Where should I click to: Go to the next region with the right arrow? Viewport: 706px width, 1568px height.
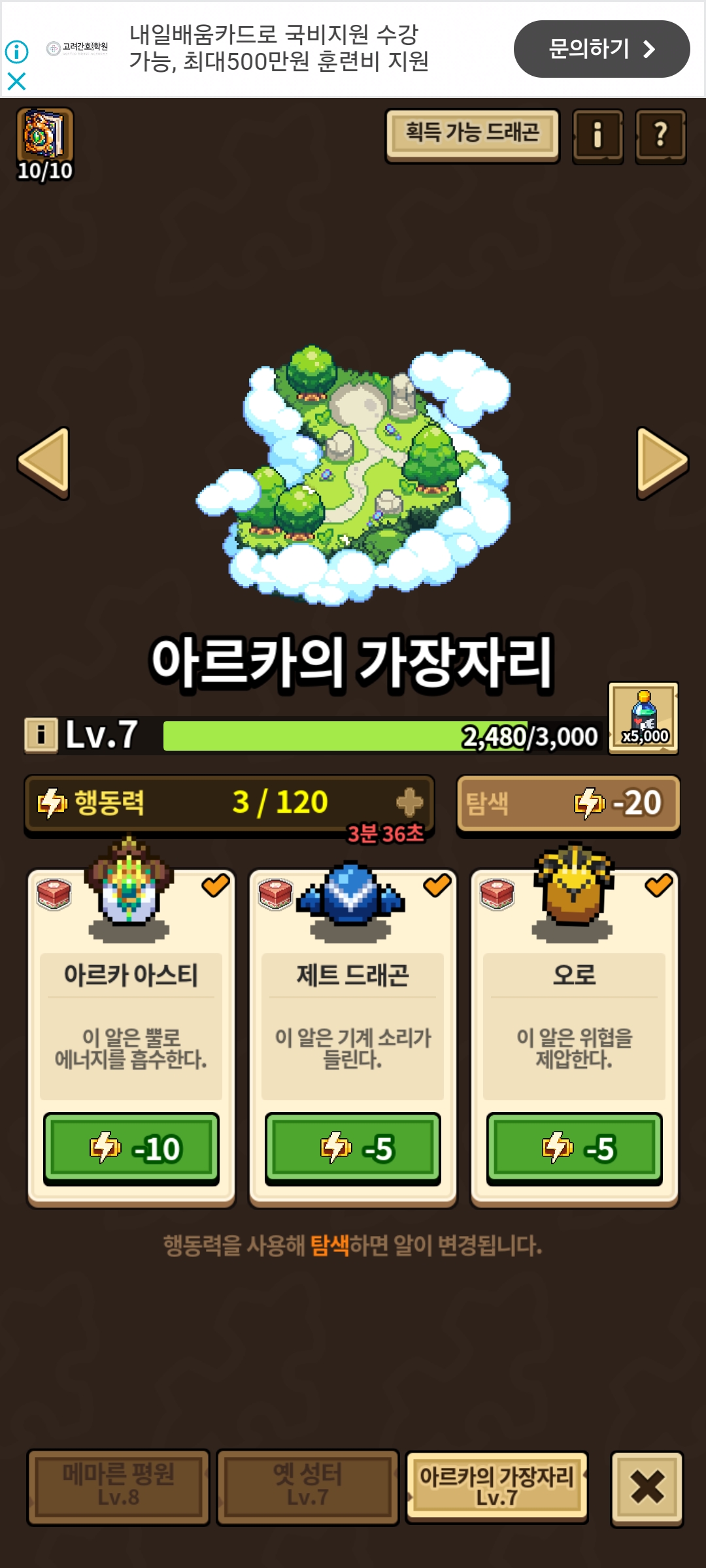(662, 463)
